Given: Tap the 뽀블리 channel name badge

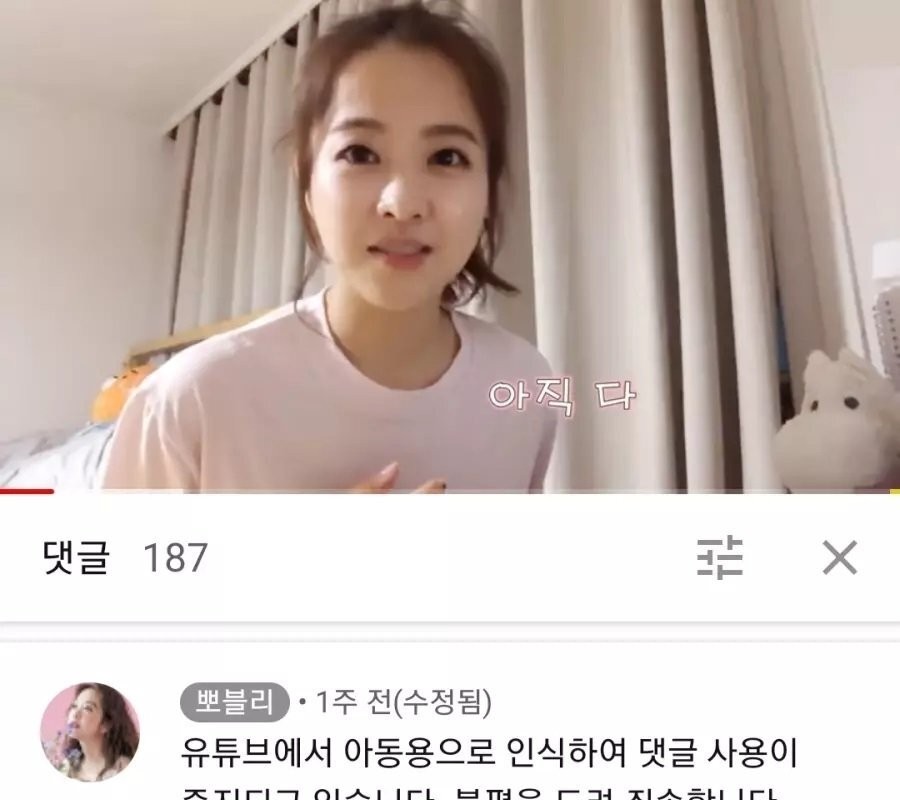Looking at the screenshot, I should (235, 703).
